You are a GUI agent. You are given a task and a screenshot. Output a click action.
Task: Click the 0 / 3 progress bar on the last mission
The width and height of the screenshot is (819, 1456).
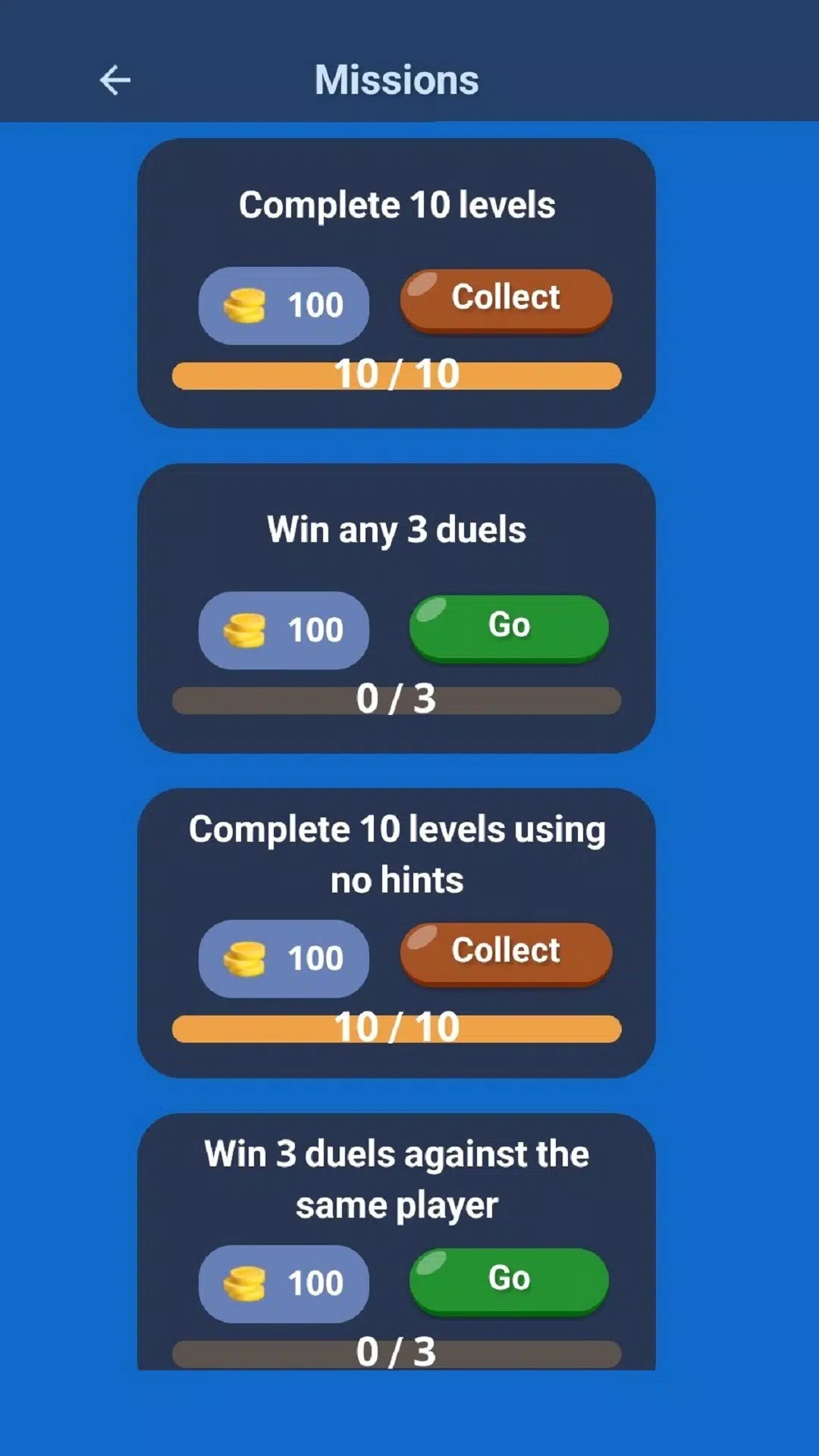click(x=396, y=1351)
